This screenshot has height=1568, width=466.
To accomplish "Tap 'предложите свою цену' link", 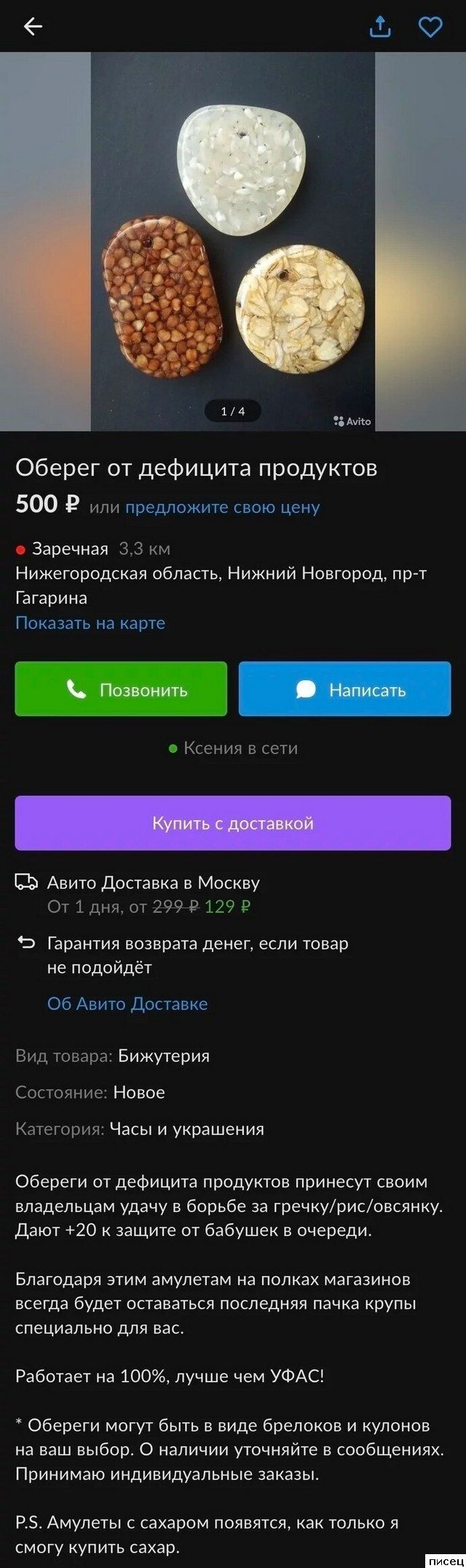I will click(x=222, y=507).
